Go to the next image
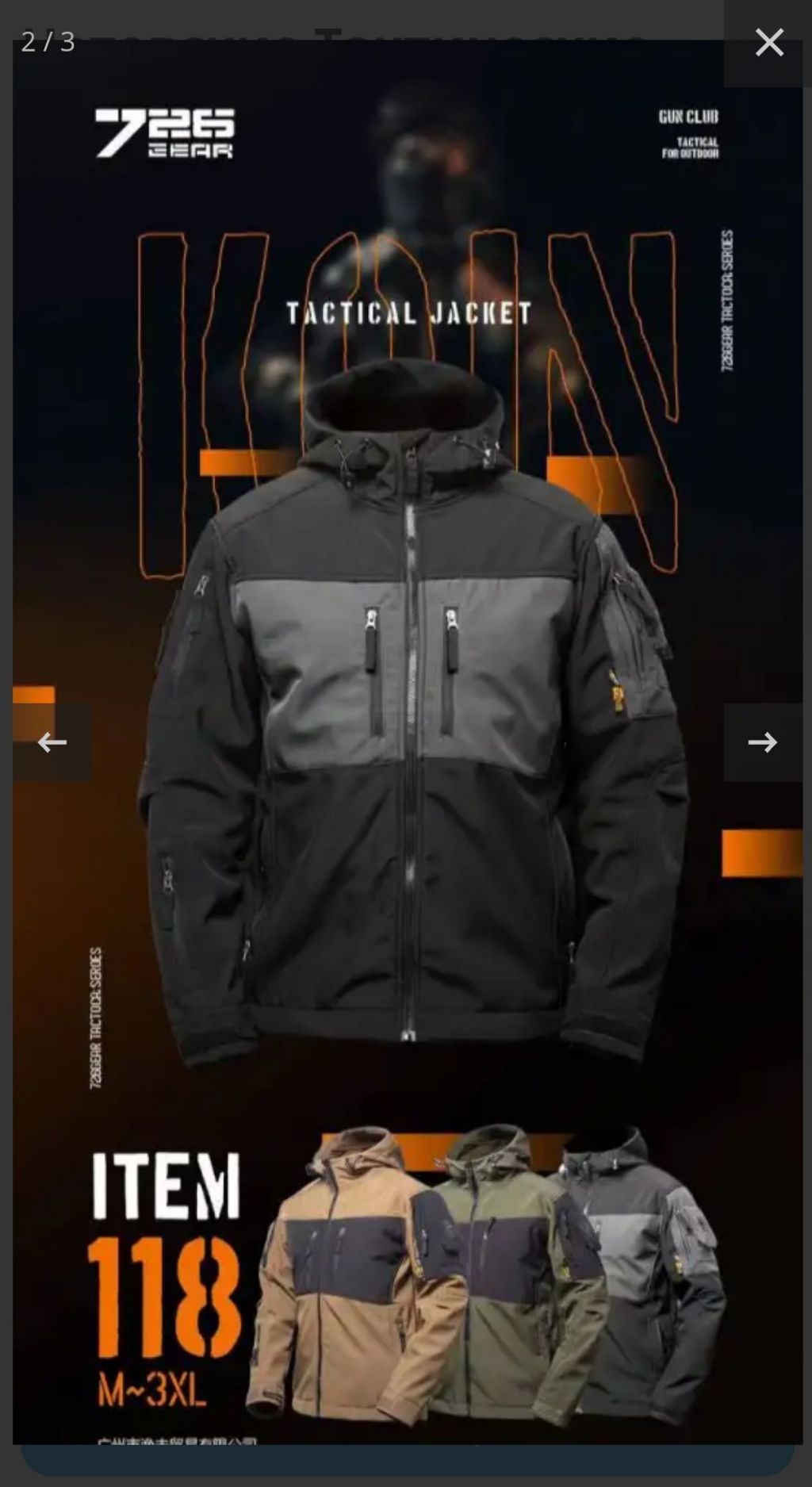The width and height of the screenshot is (812, 1487). tap(763, 742)
